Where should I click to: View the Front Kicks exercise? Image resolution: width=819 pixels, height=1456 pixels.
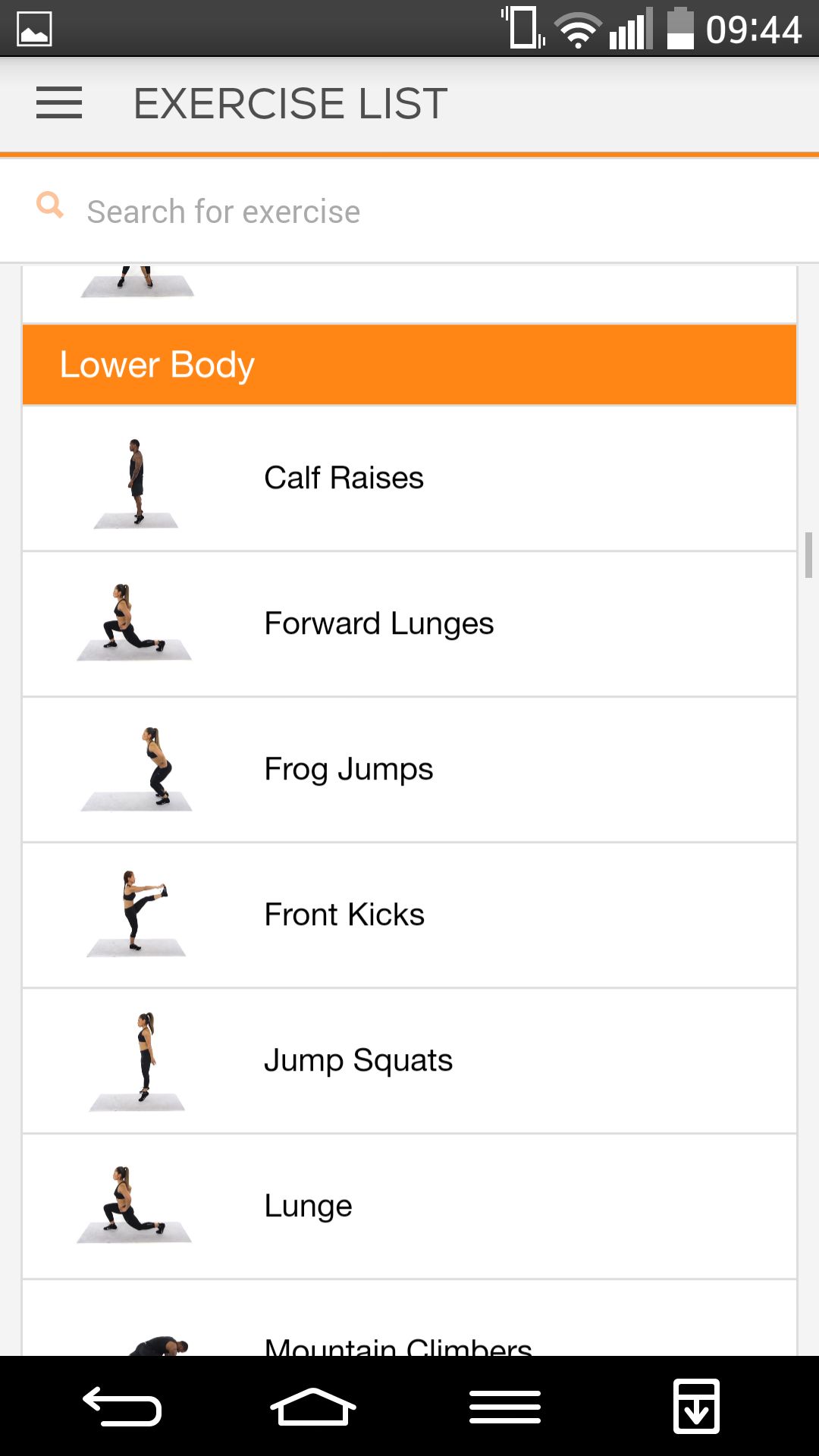tap(409, 915)
